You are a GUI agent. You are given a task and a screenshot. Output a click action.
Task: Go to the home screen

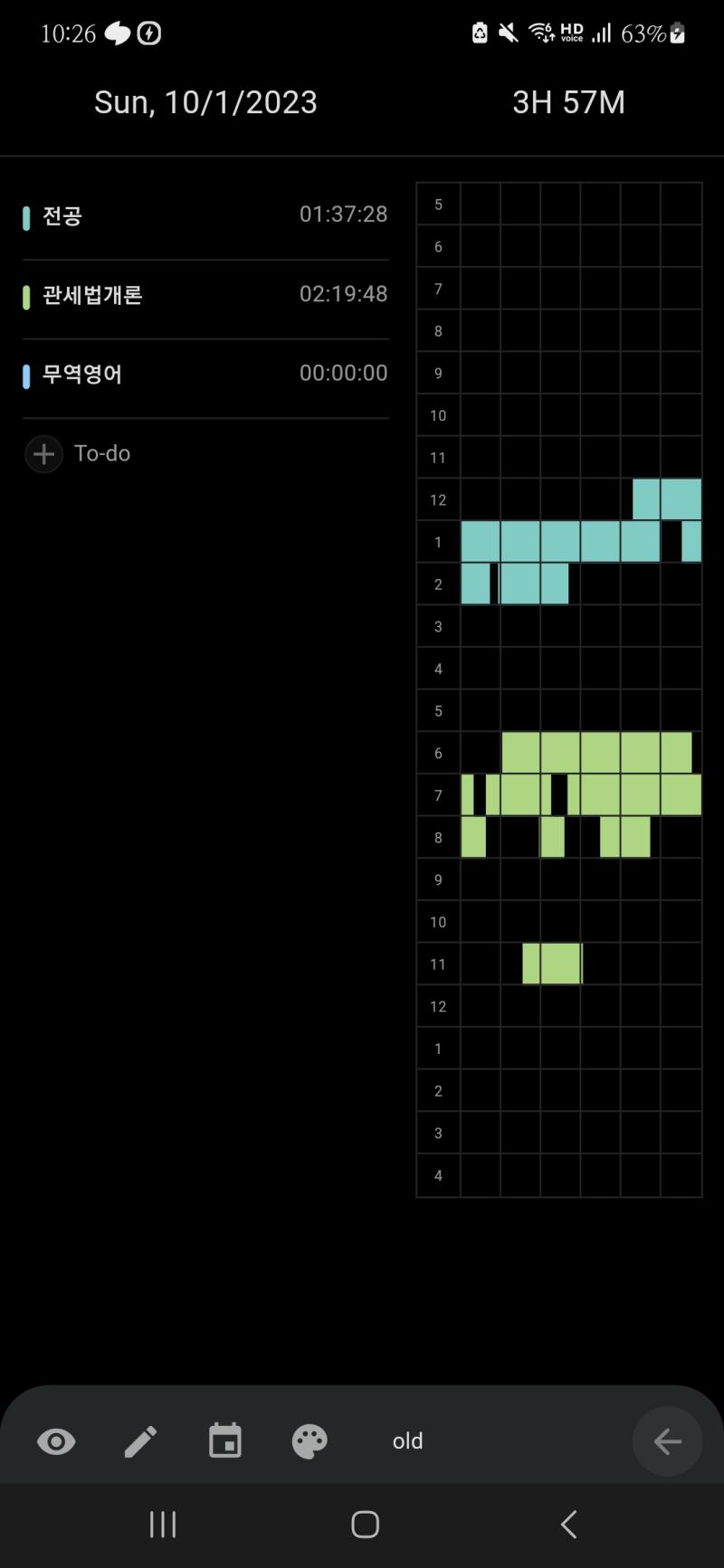(365, 1525)
